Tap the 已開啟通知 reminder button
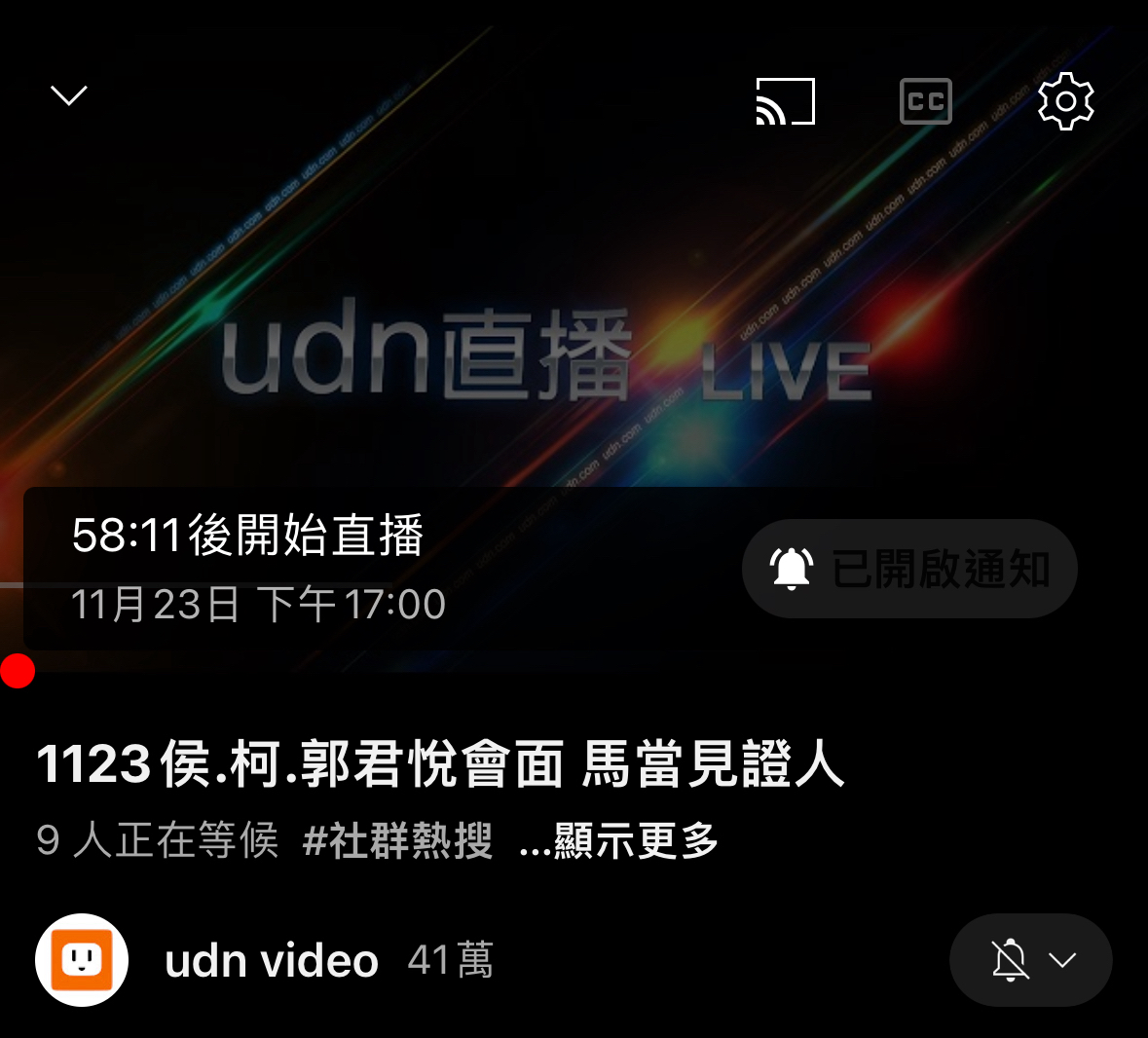 [x=909, y=569]
